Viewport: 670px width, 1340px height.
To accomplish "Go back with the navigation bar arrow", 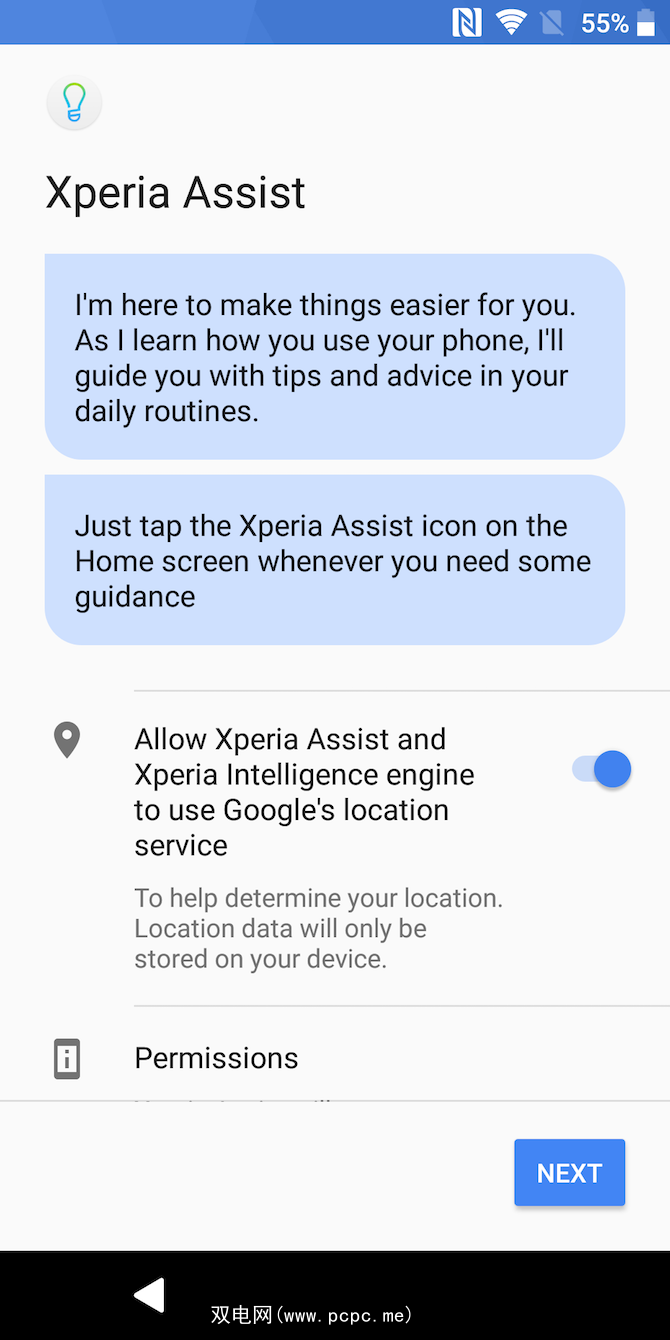I will coord(149,1295).
